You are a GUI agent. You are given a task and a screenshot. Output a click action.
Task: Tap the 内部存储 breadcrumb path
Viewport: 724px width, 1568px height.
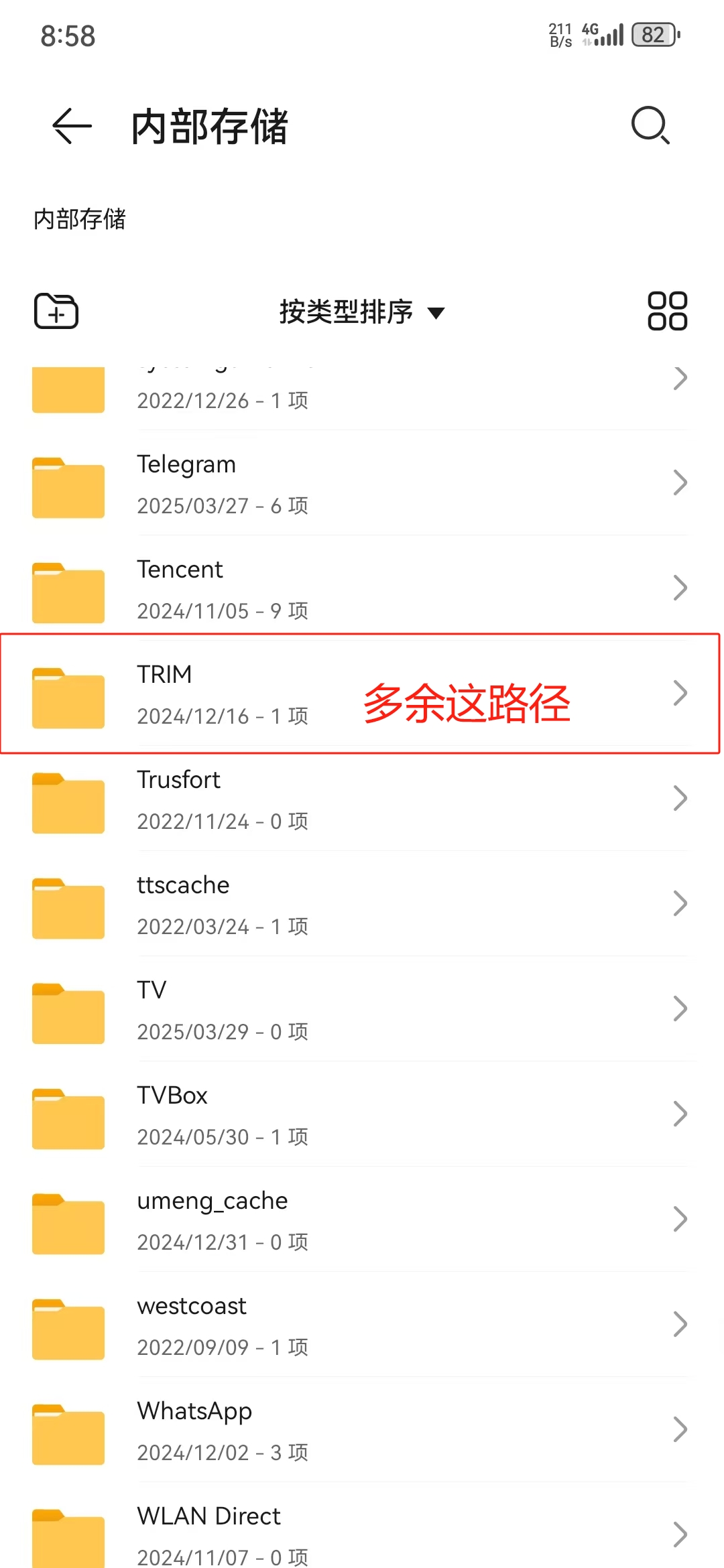coord(80,219)
